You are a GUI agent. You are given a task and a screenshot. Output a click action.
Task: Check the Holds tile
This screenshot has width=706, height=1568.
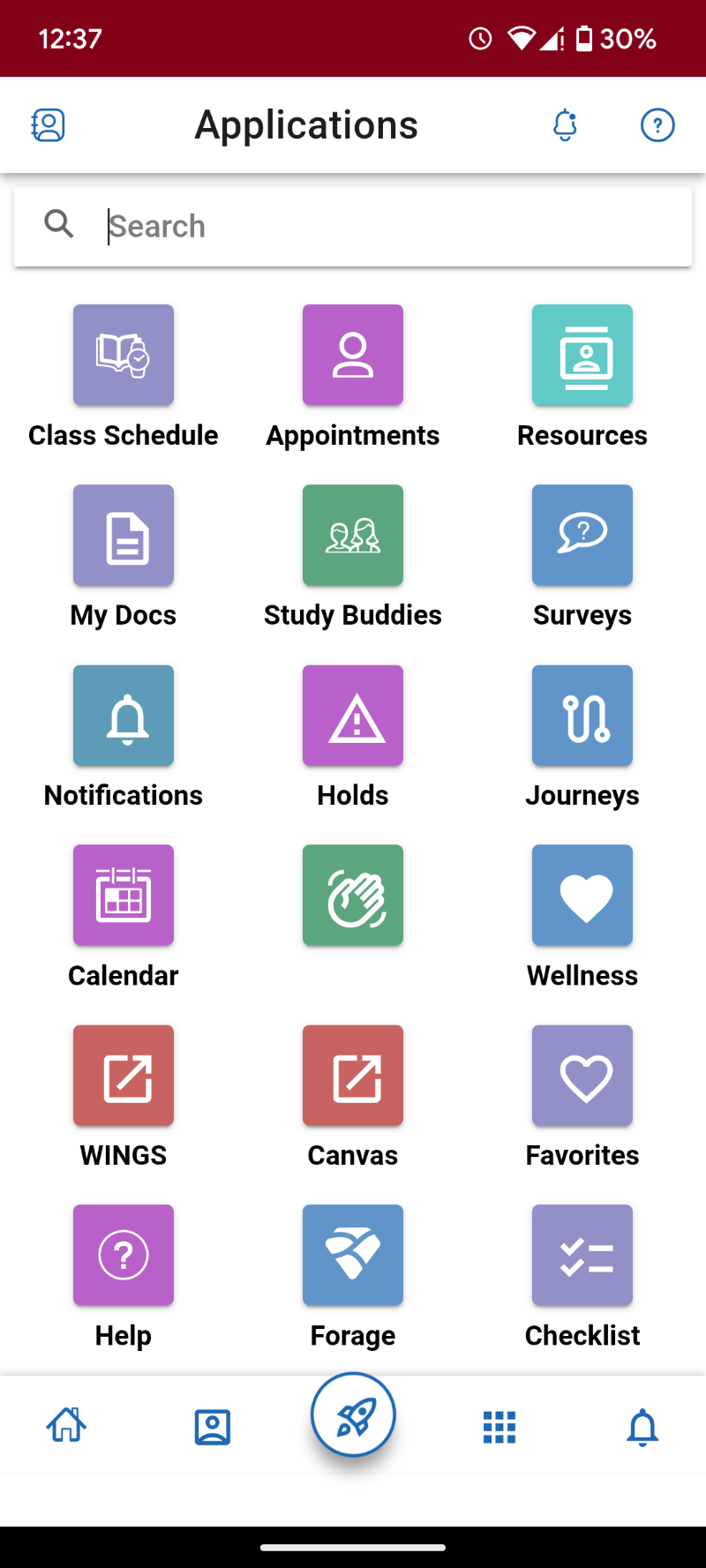click(353, 716)
